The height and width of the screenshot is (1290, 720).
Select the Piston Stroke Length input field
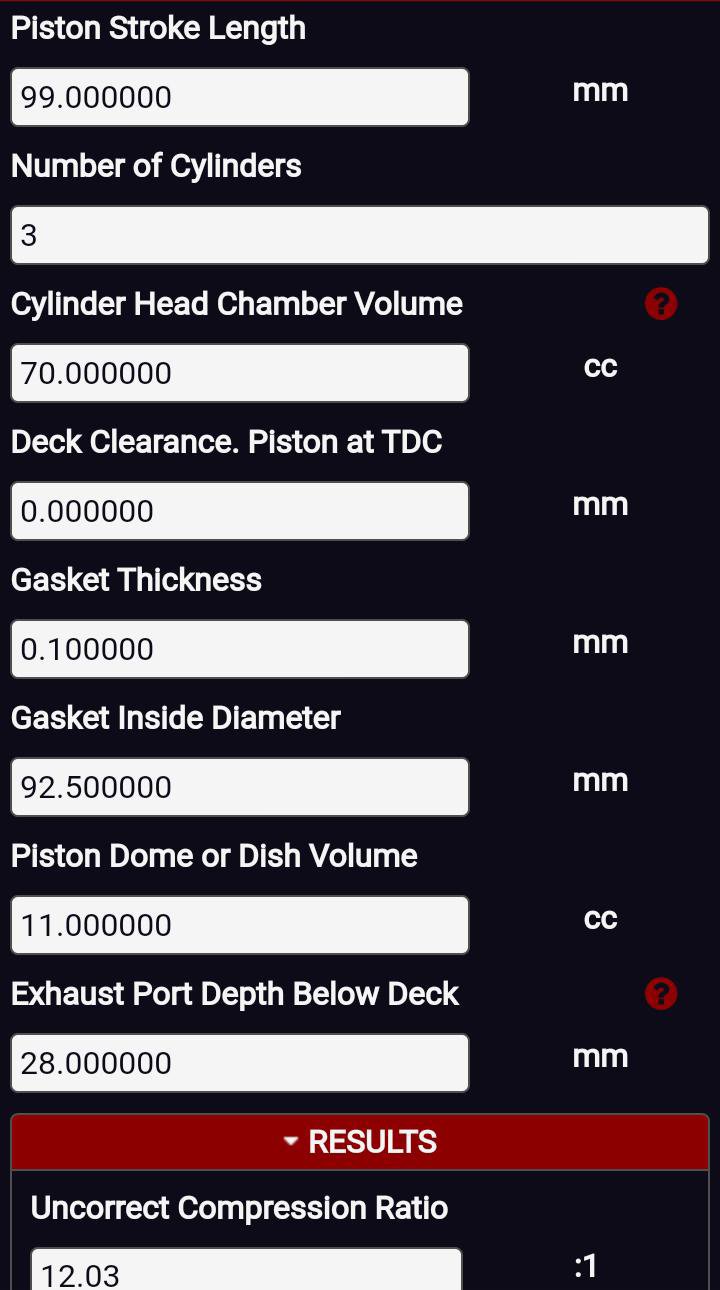pyautogui.click(x=240, y=96)
